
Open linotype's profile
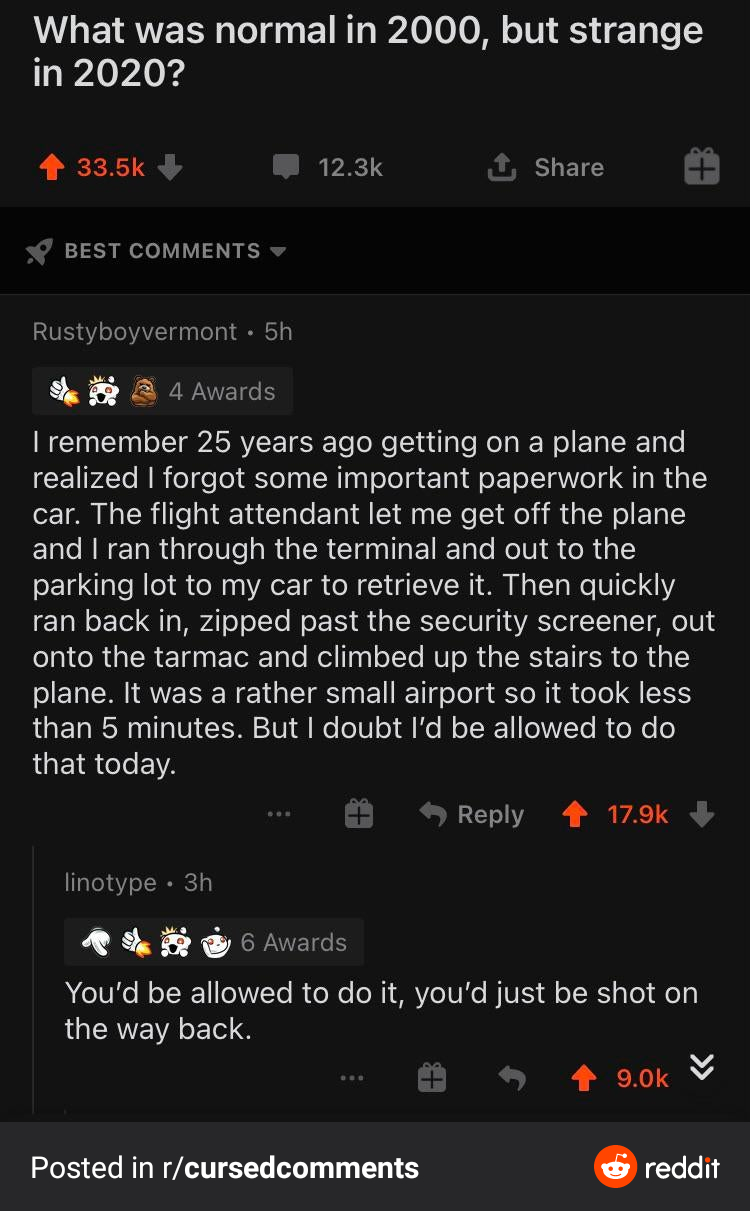pos(110,882)
